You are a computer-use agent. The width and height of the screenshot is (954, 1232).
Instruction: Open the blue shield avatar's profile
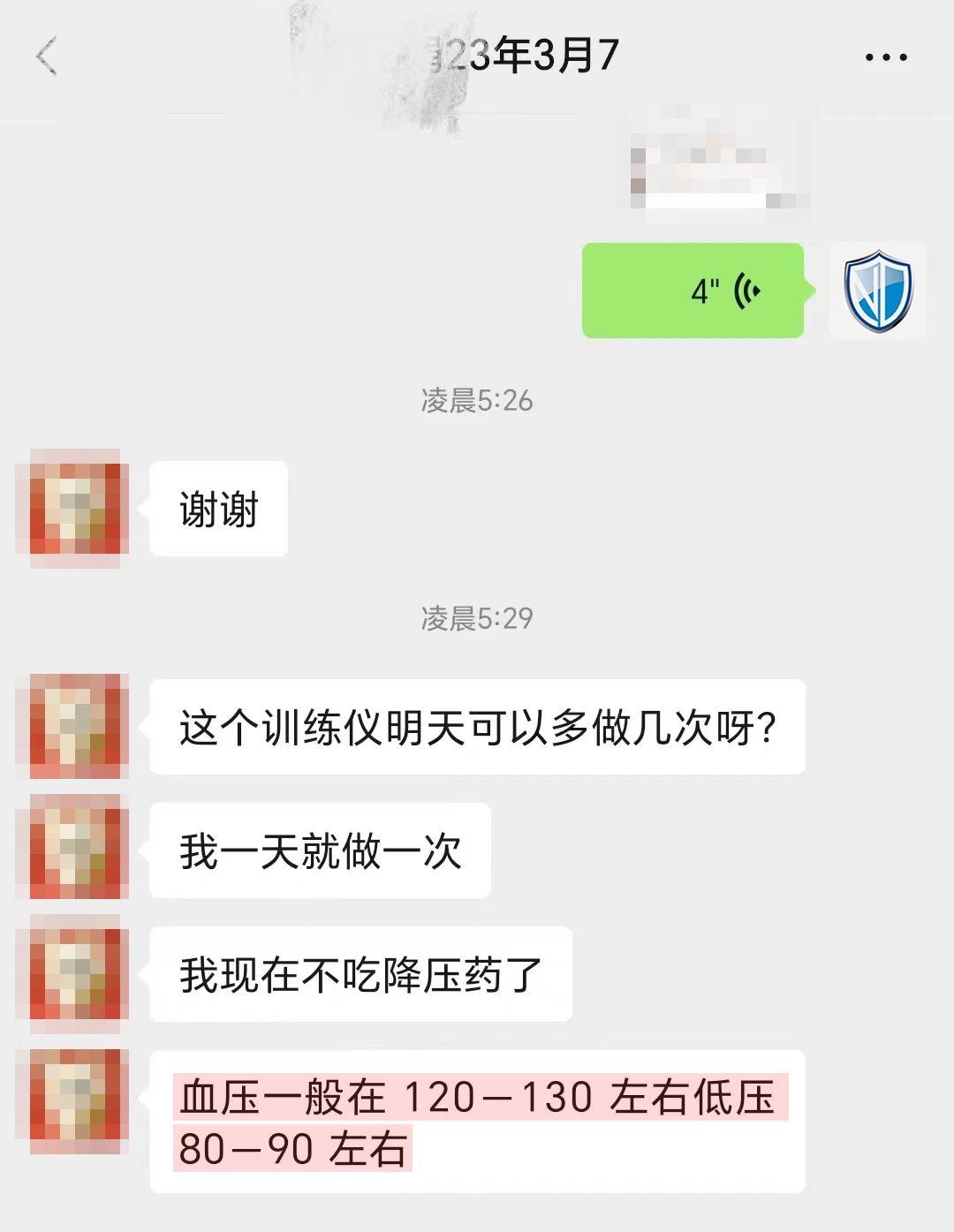[x=877, y=291]
